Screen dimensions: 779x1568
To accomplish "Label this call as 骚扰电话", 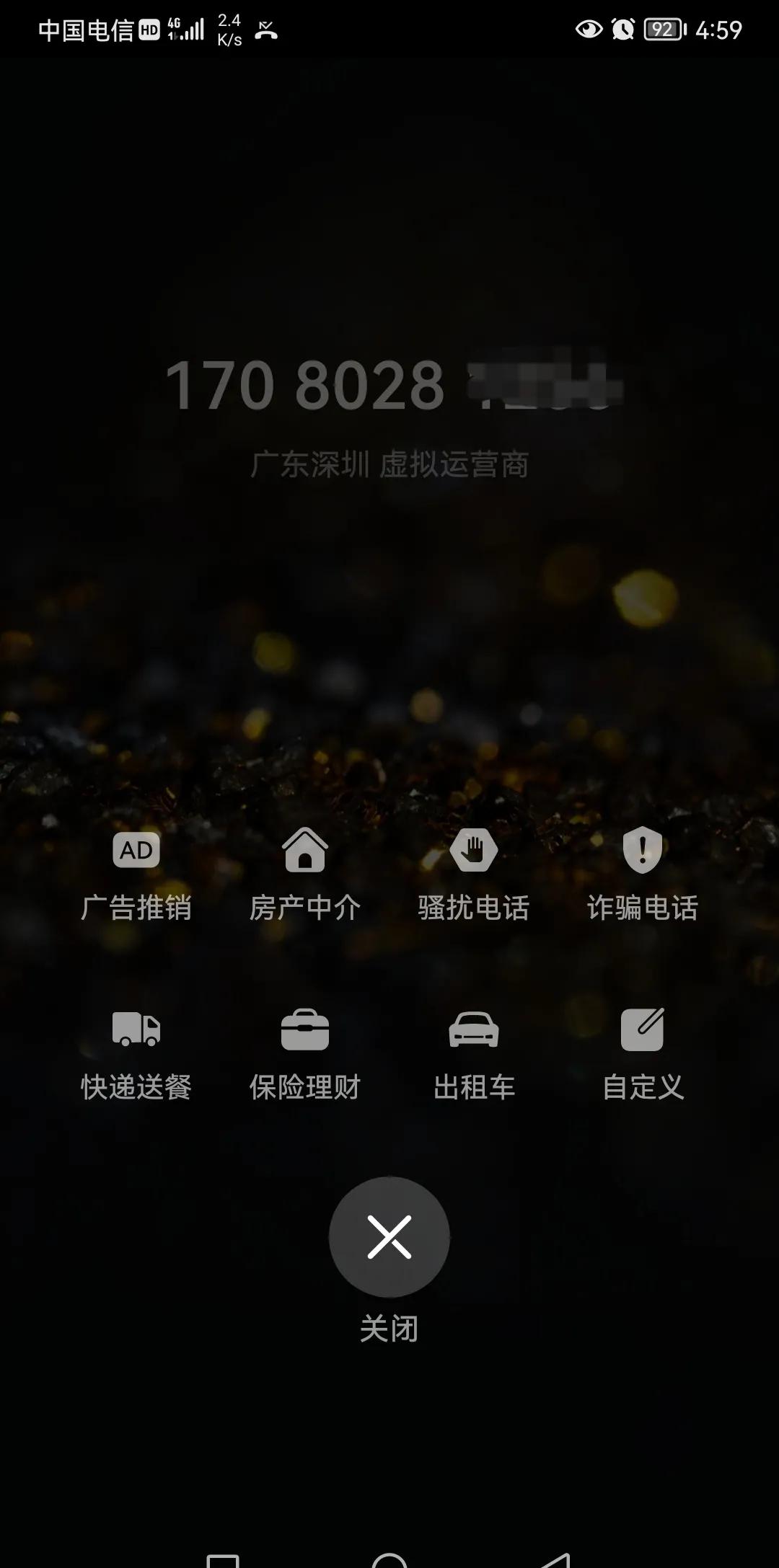I will (x=473, y=874).
